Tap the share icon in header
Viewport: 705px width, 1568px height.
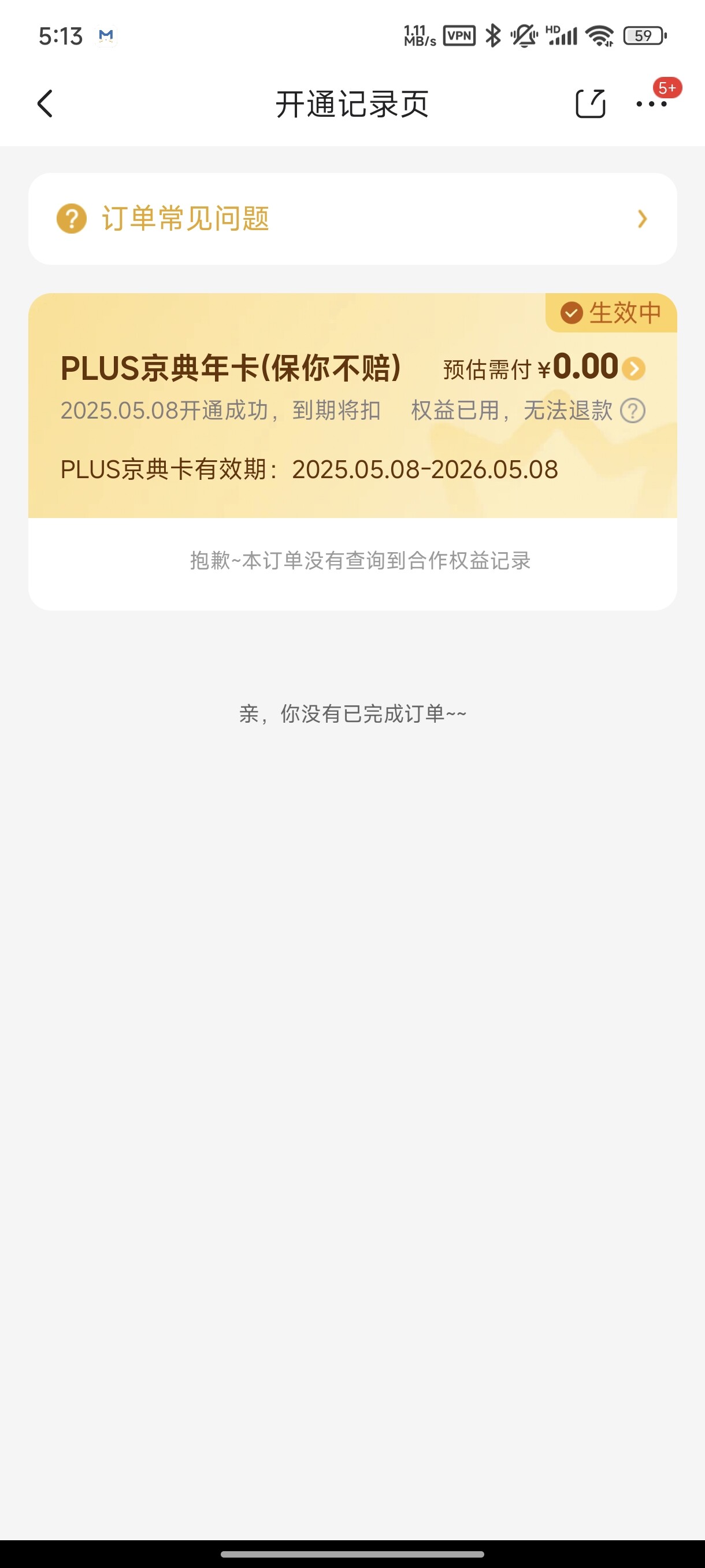coord(590,103)
